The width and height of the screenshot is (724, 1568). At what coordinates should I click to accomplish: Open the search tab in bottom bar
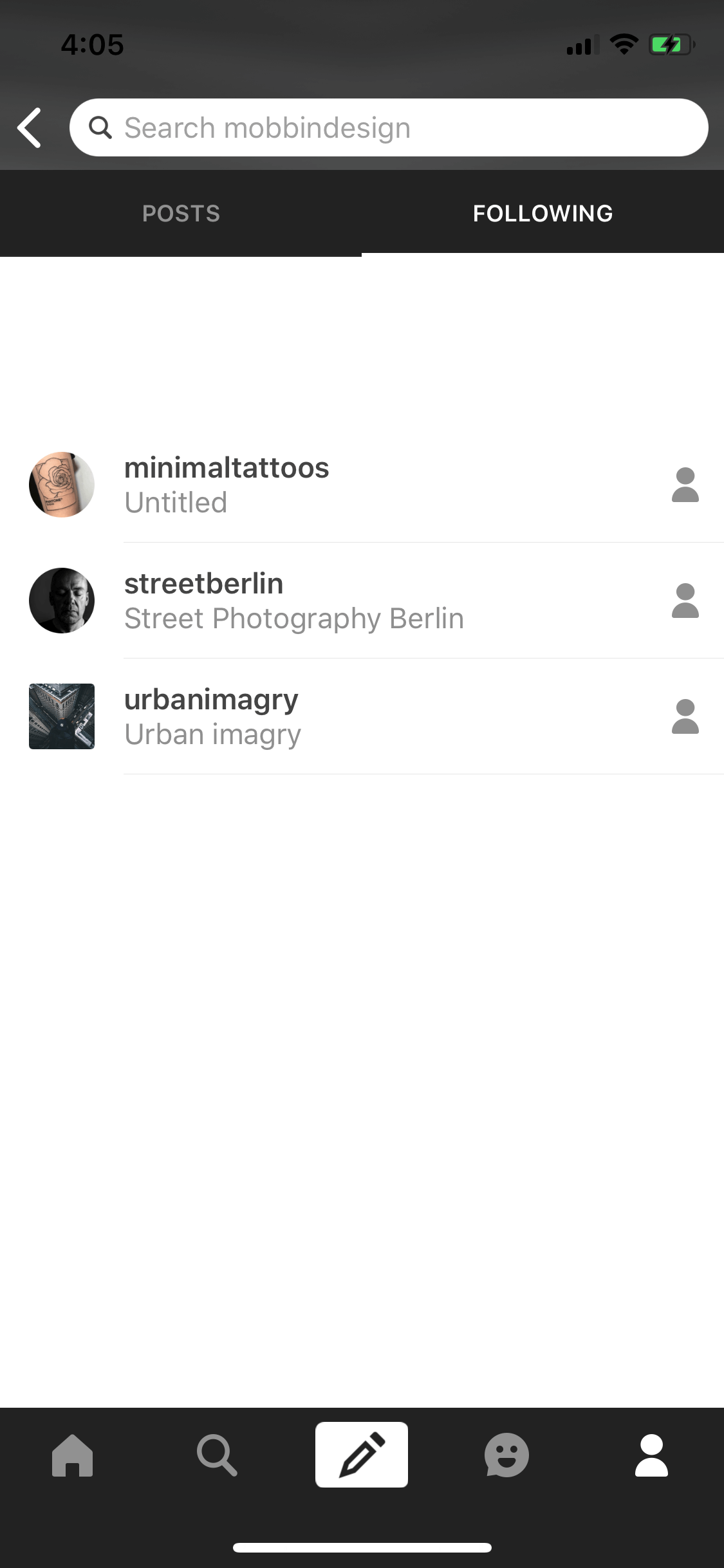point(217,1455)
